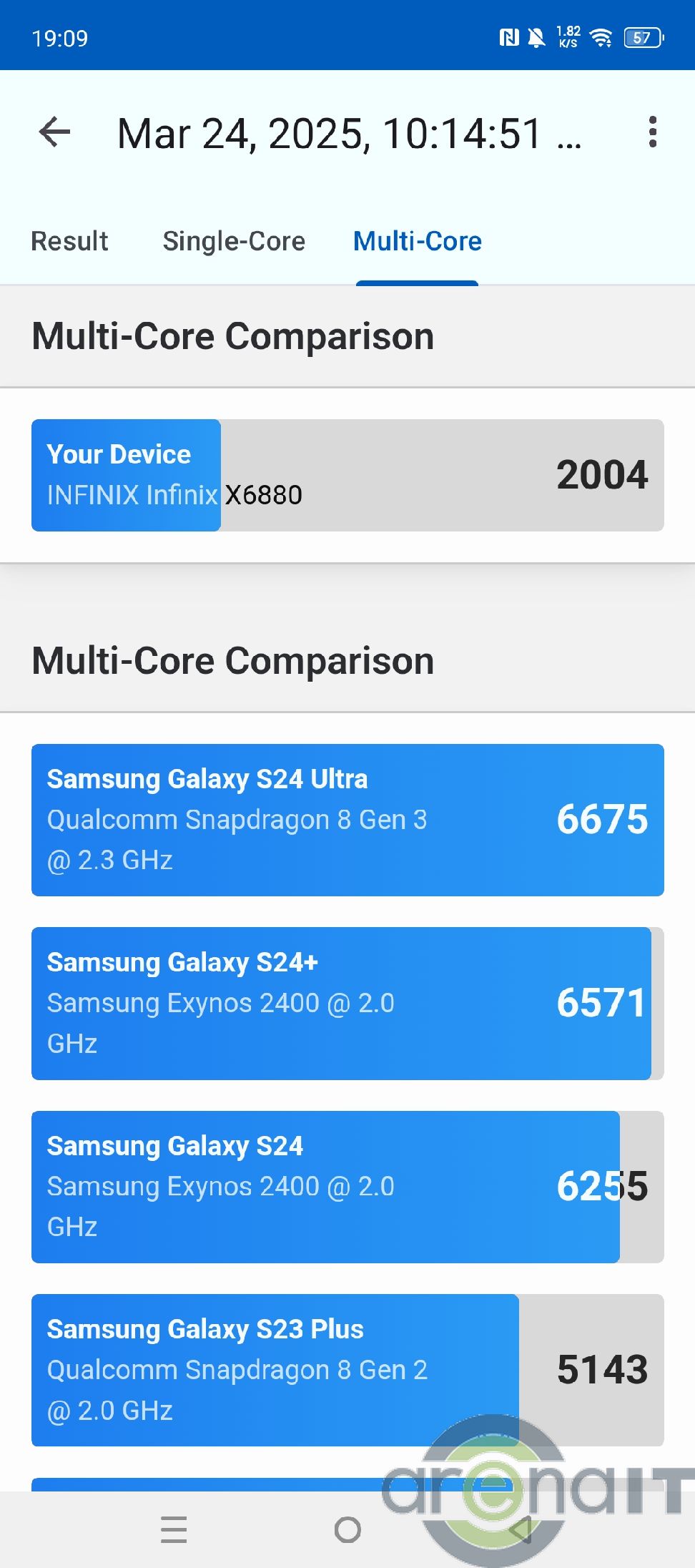Tap the system home button
The image size is (695, 1568).
click(347, 1530)
